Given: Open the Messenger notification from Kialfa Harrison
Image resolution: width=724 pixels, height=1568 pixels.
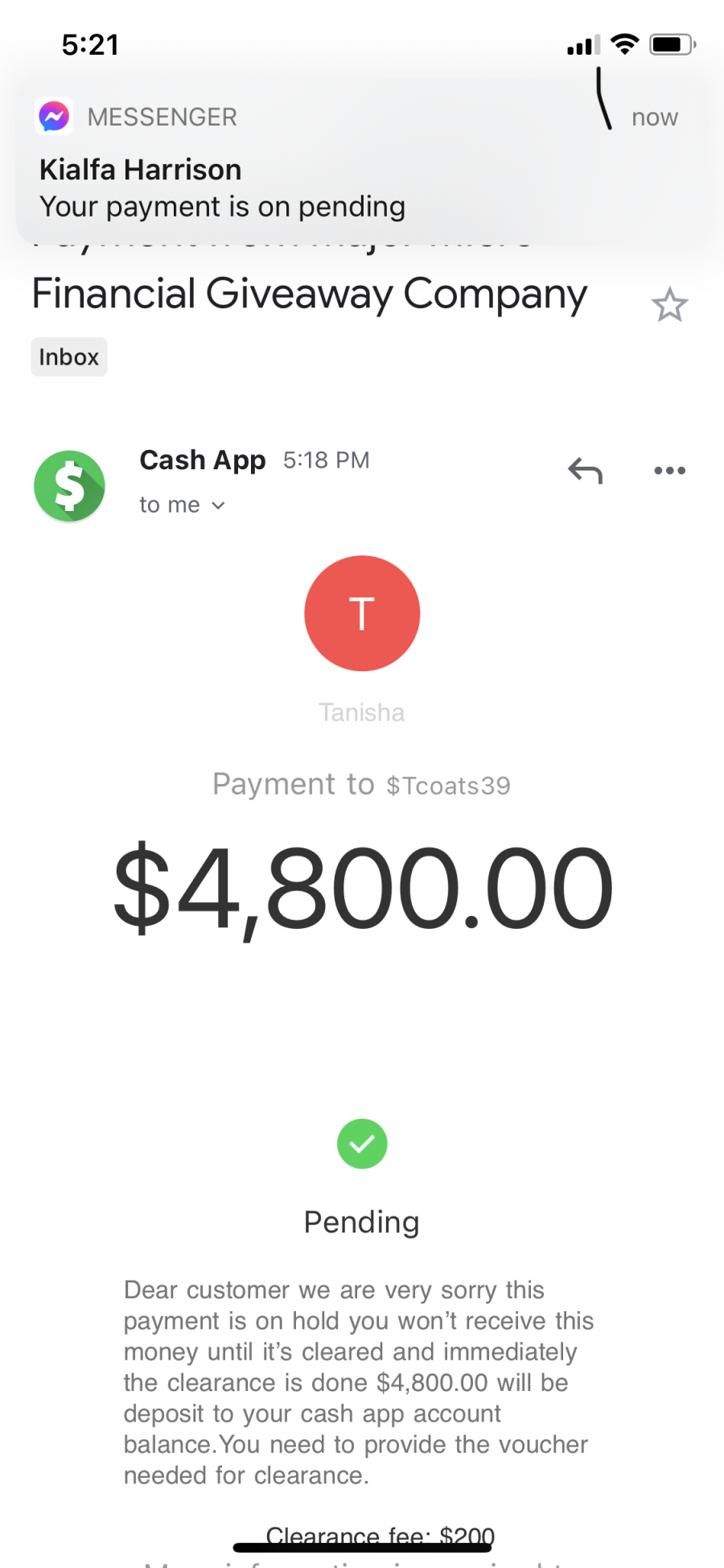Looking at the screenshot, I should click(362, 161).
